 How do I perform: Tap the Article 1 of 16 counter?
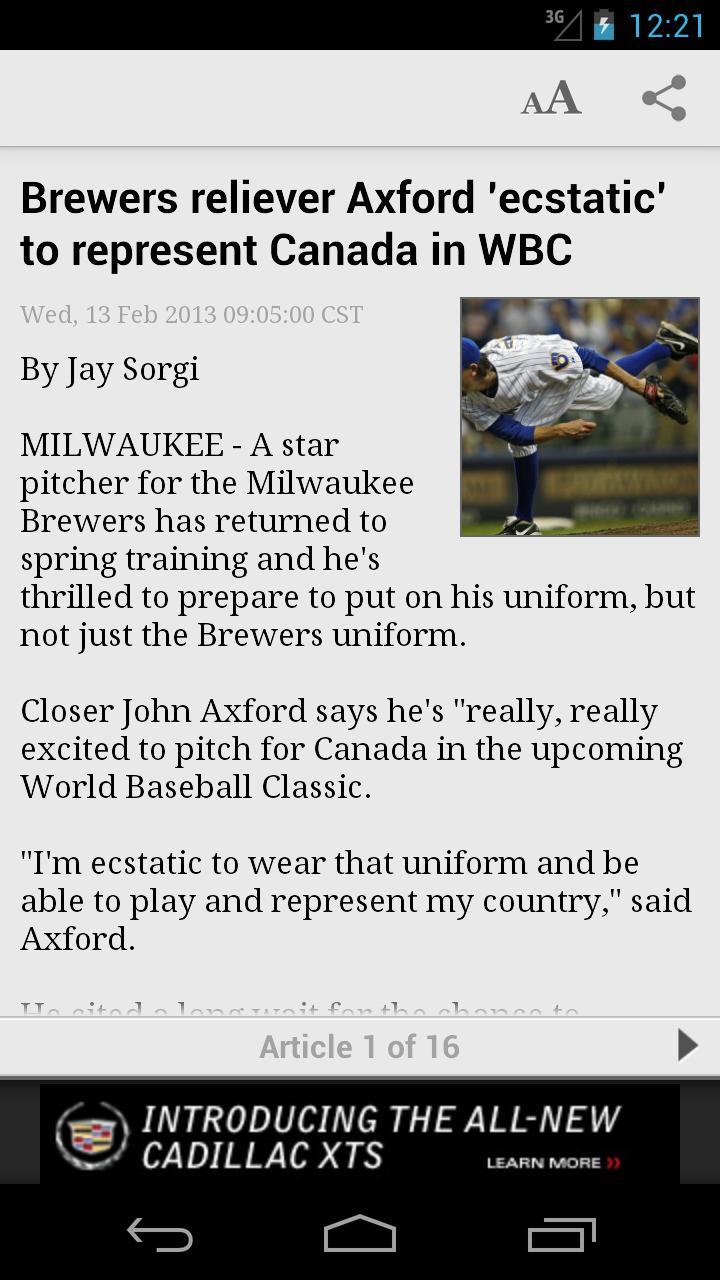click(x=360, y=1046)
